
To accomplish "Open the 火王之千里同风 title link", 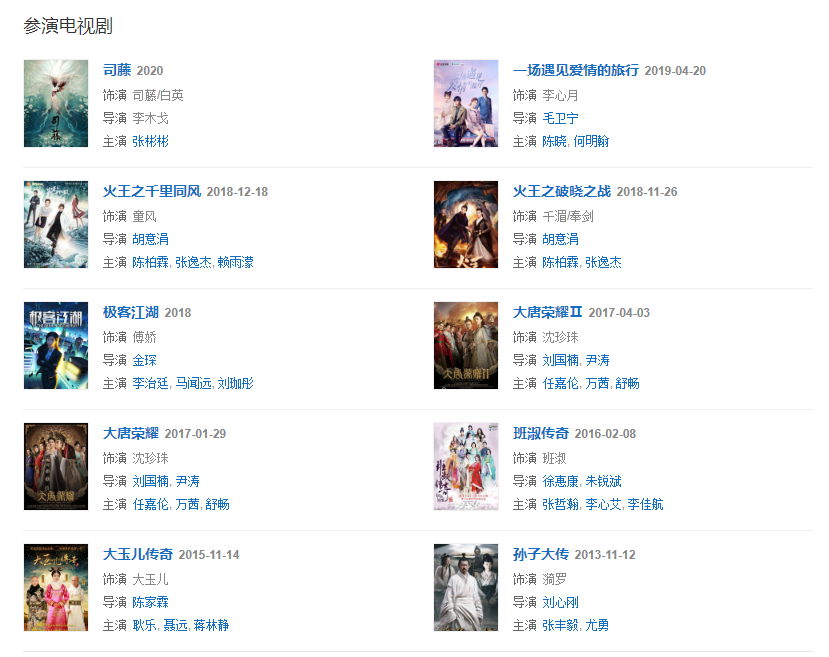I will coord(151,191).
